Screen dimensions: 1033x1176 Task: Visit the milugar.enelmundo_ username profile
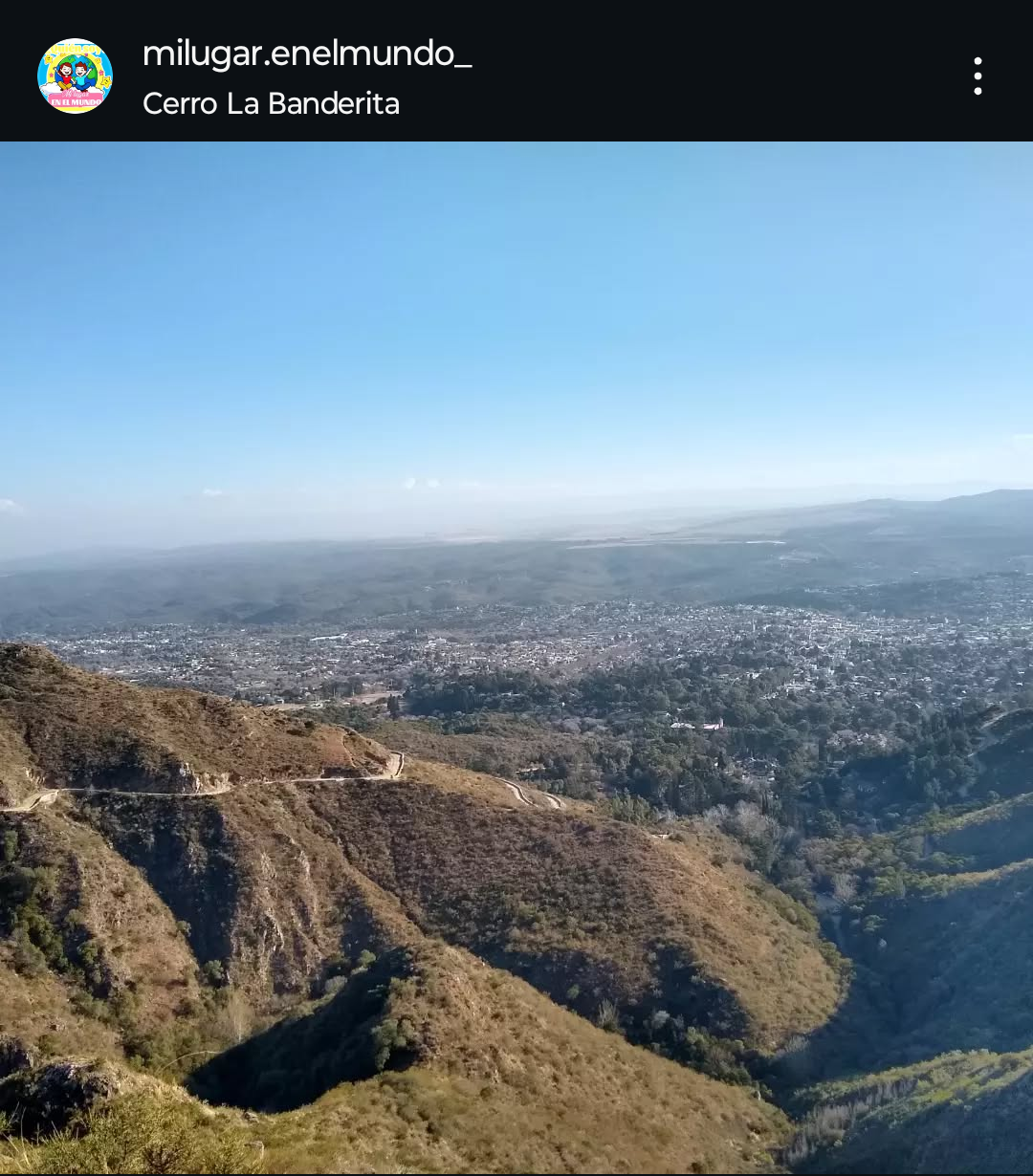tap(307, 54)
